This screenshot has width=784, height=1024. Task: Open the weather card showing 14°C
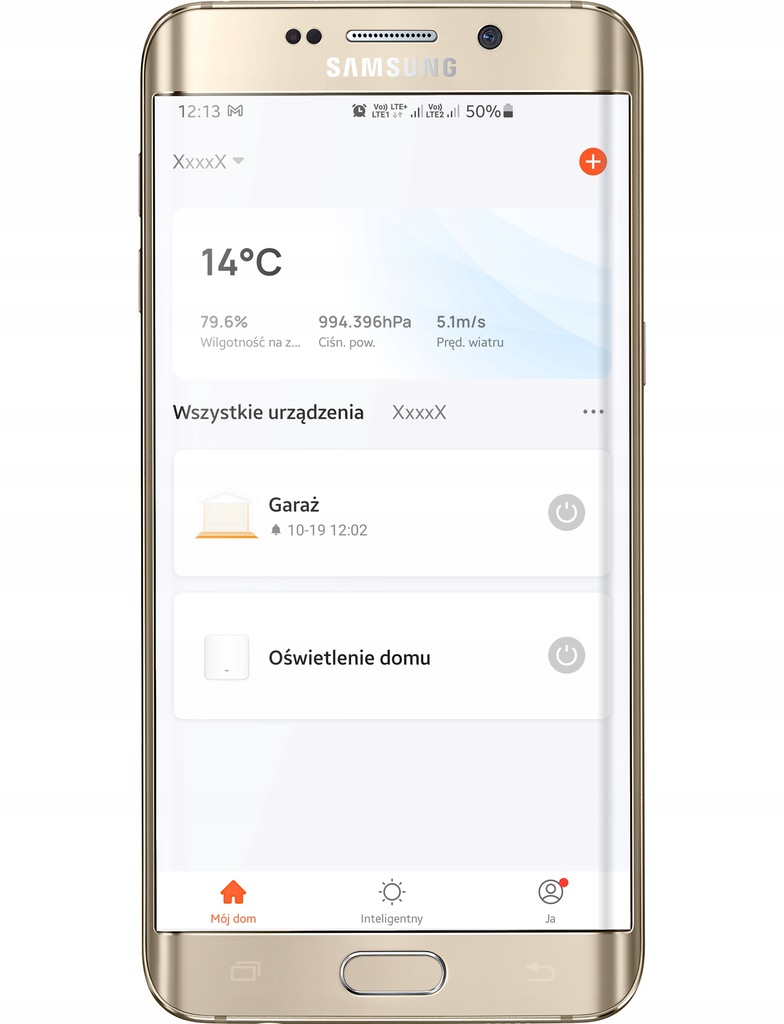391,293
